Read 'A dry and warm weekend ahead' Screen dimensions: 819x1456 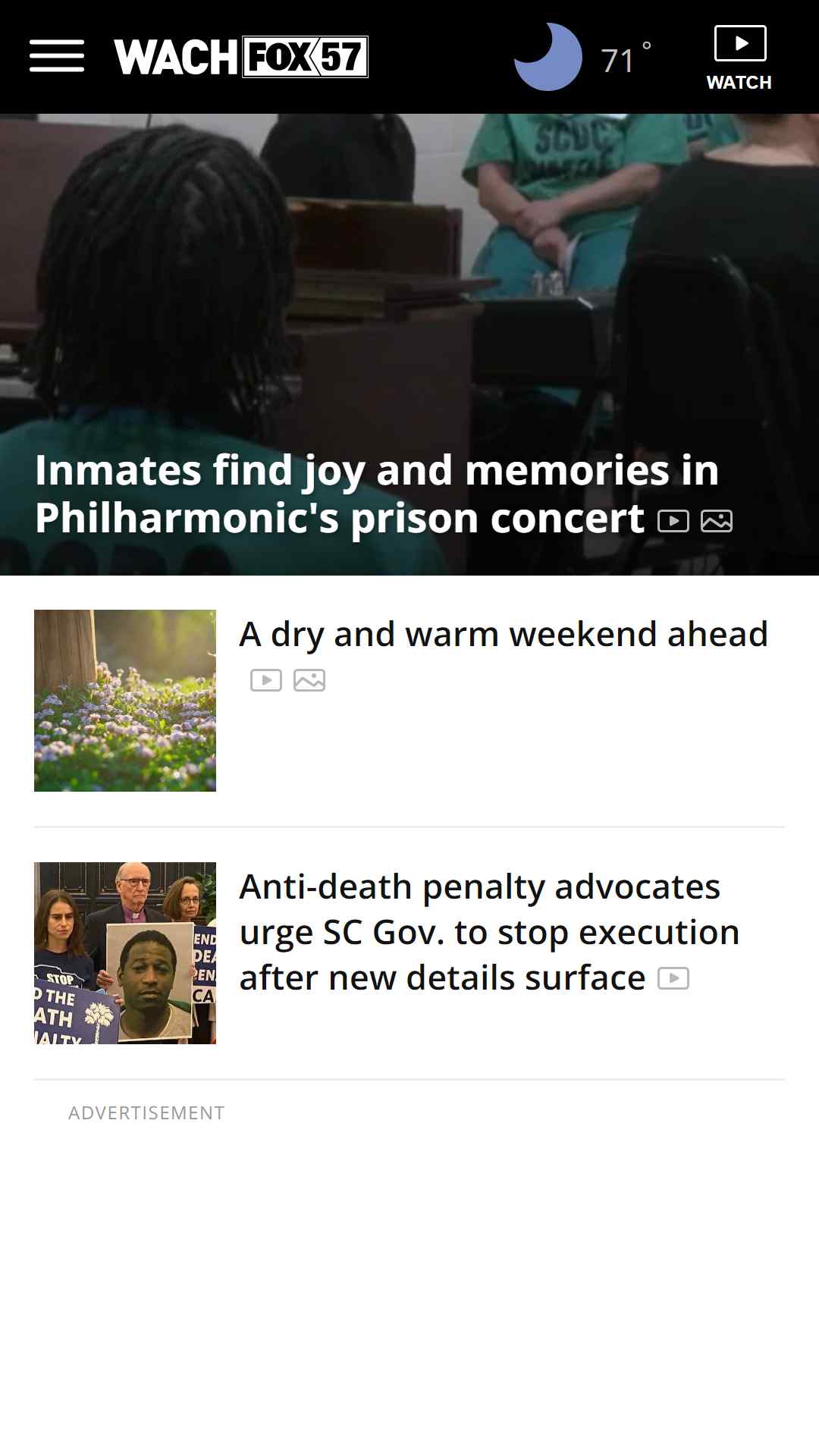coord(504,634)
